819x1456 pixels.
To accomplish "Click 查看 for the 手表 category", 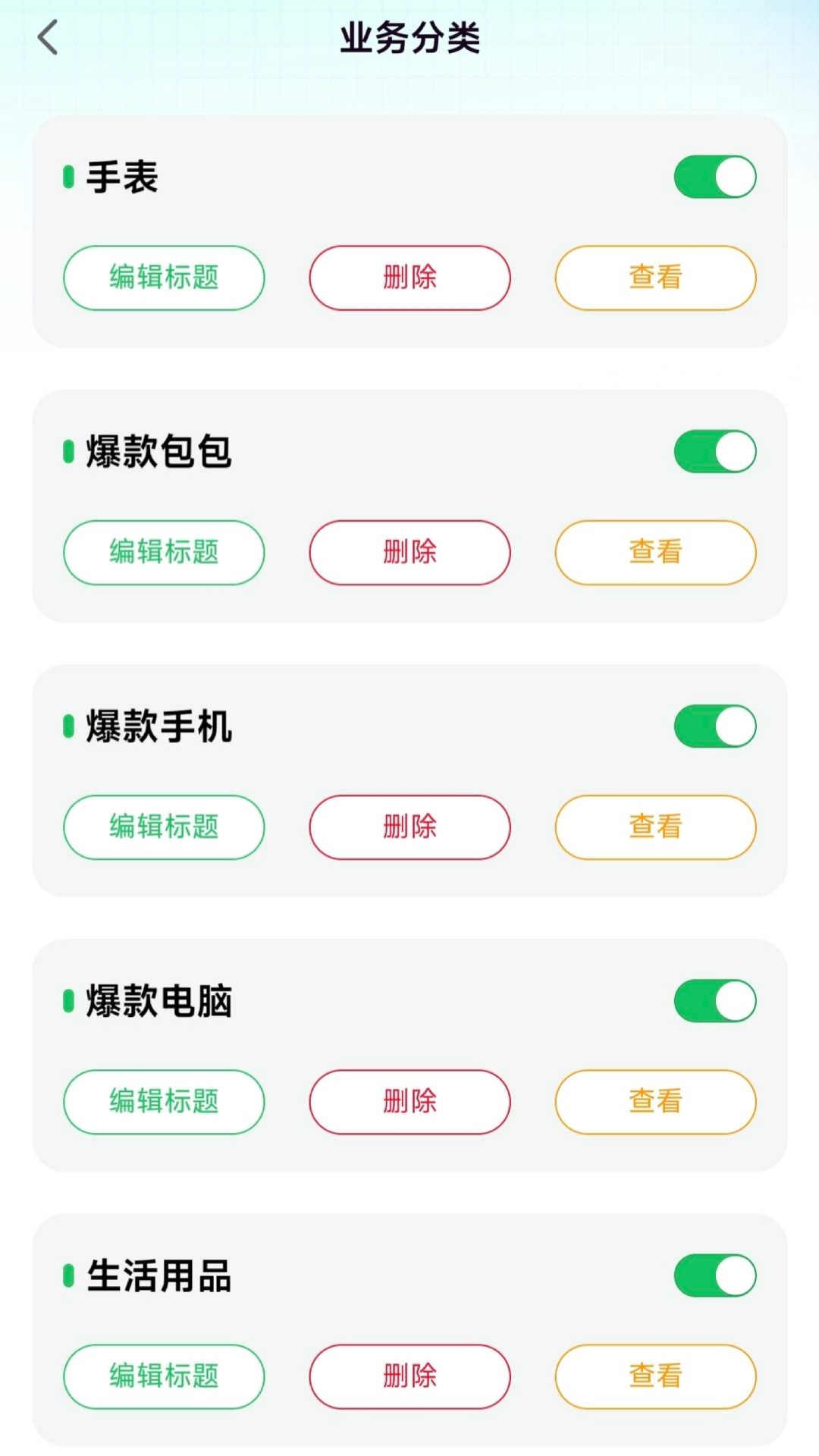I will pos(654,278).
